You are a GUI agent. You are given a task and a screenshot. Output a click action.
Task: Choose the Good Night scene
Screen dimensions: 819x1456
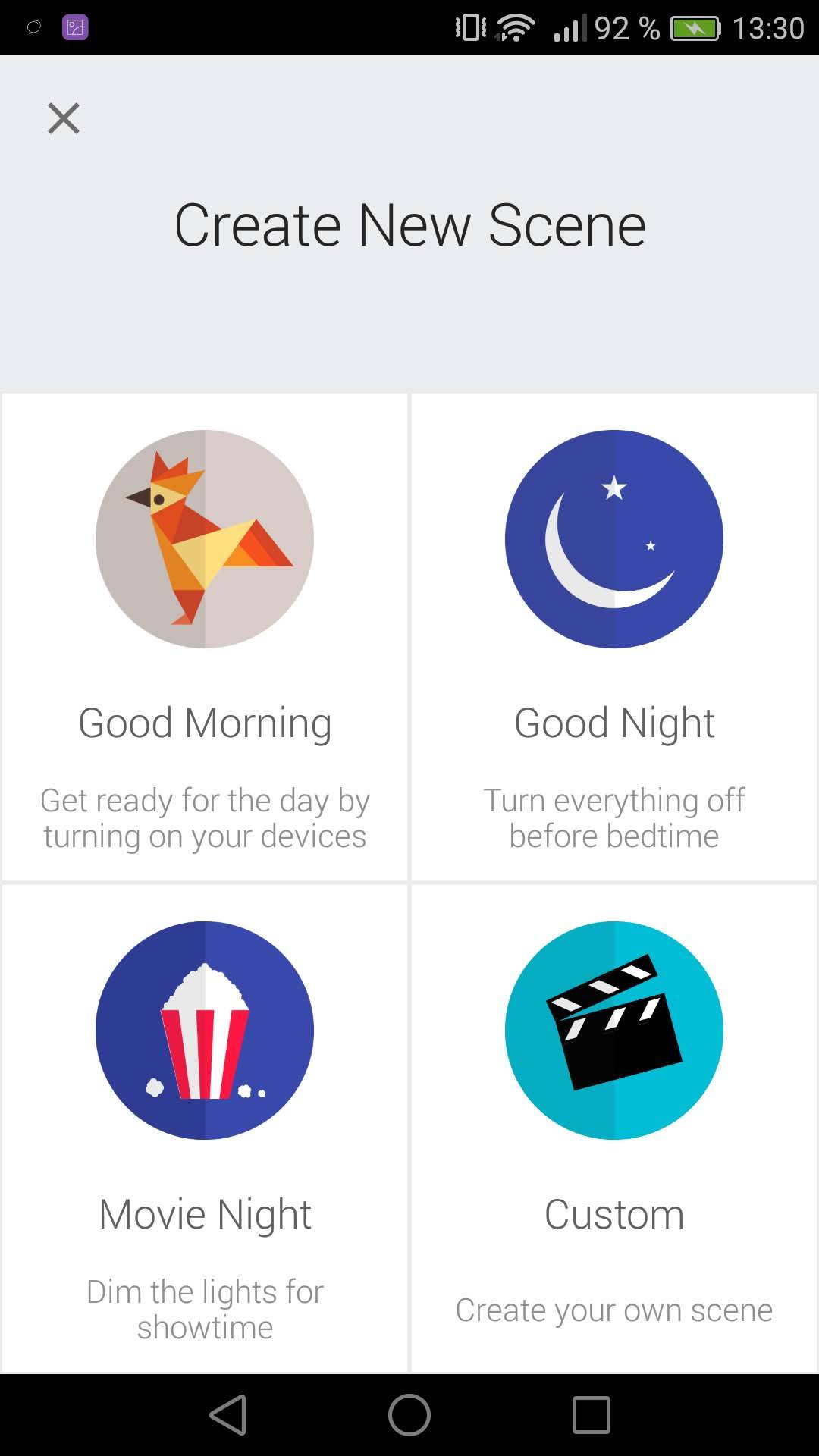coord(614,637)
